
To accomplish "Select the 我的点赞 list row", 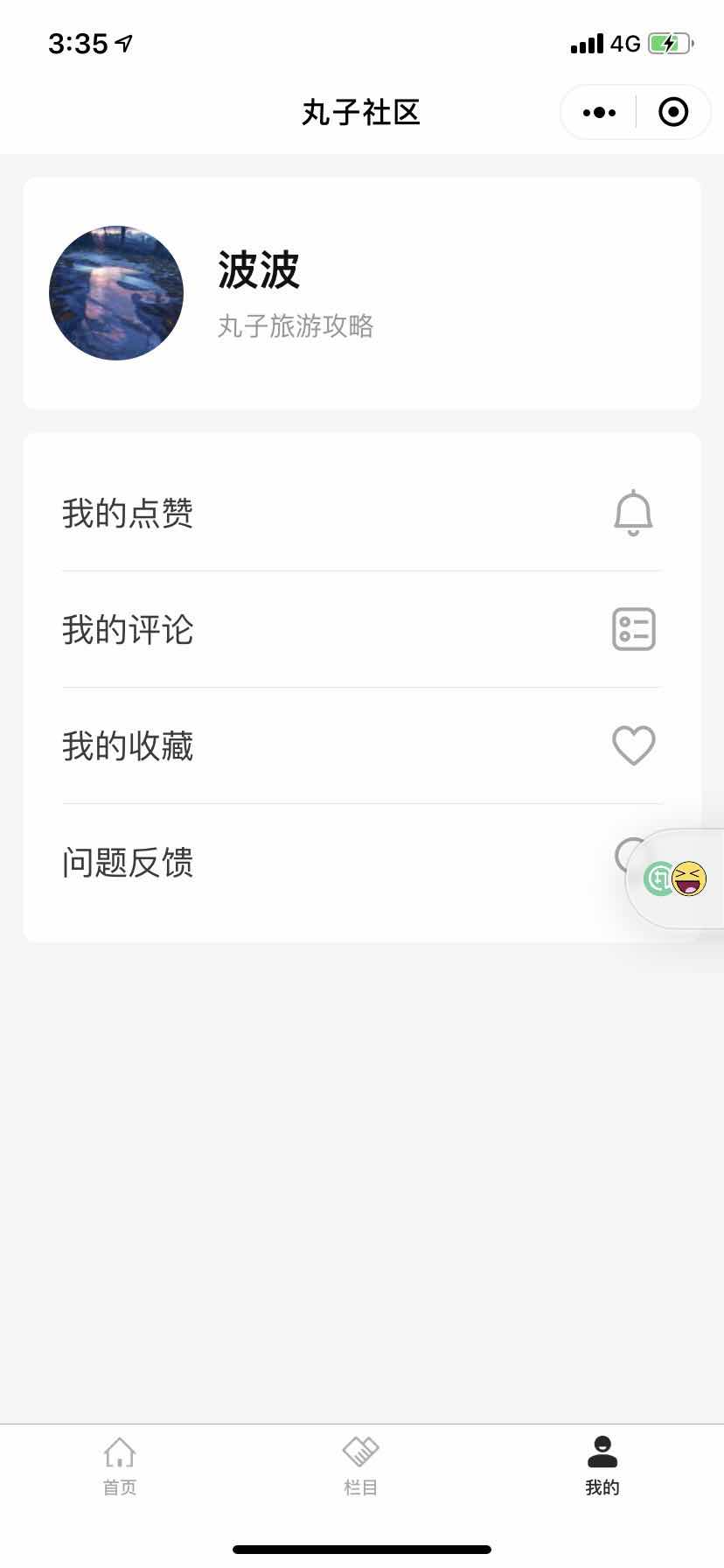I will click(x=262, y=514).
